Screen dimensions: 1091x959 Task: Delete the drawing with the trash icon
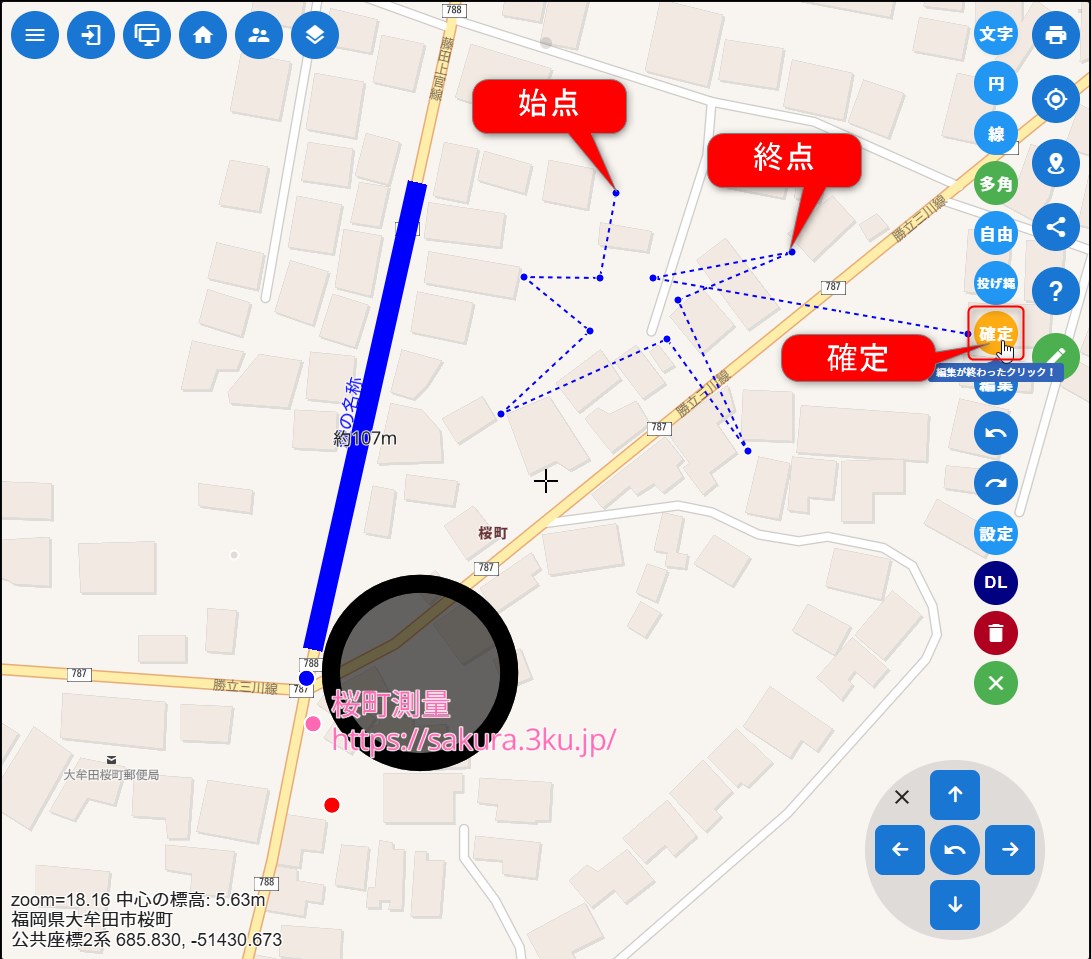(996, 633)
